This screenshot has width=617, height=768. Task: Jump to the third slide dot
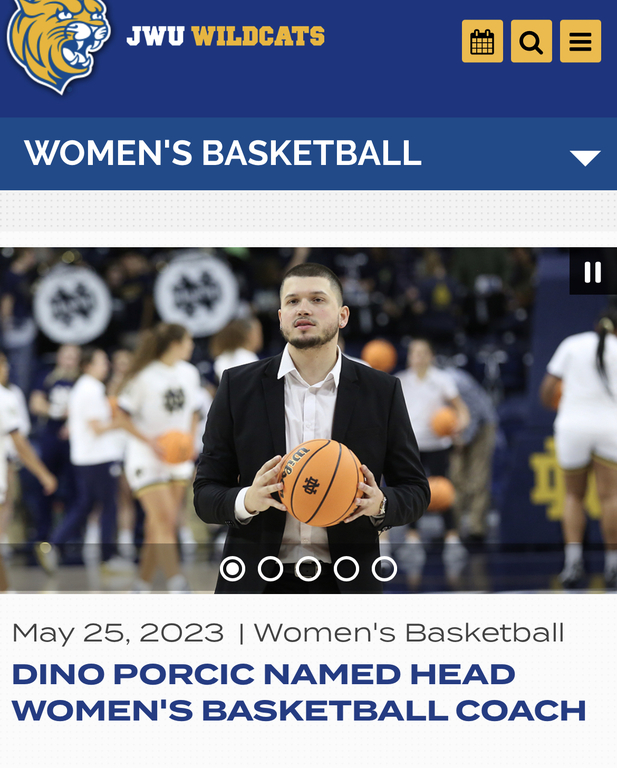click(308, 569)
